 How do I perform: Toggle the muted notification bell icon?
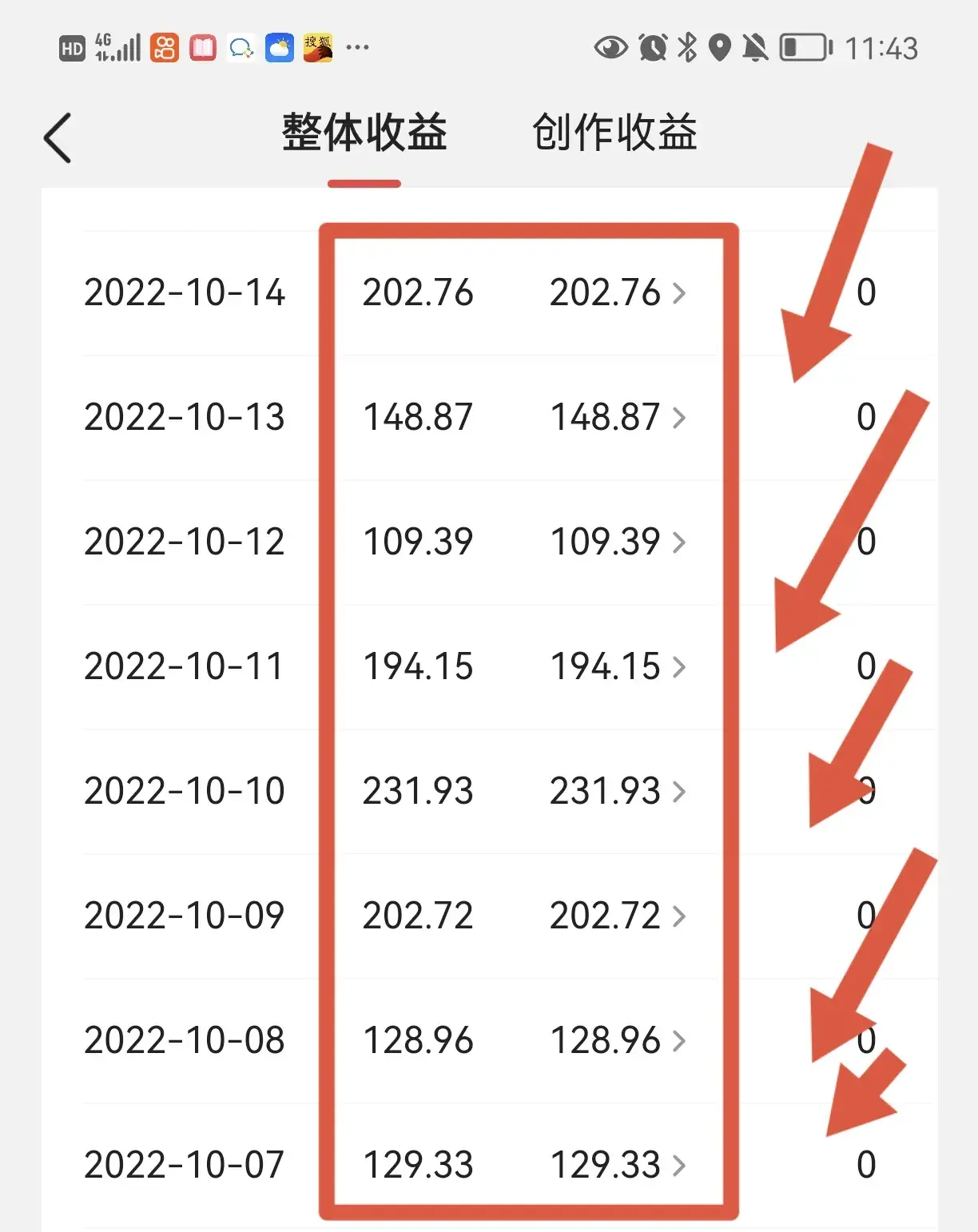754,48
